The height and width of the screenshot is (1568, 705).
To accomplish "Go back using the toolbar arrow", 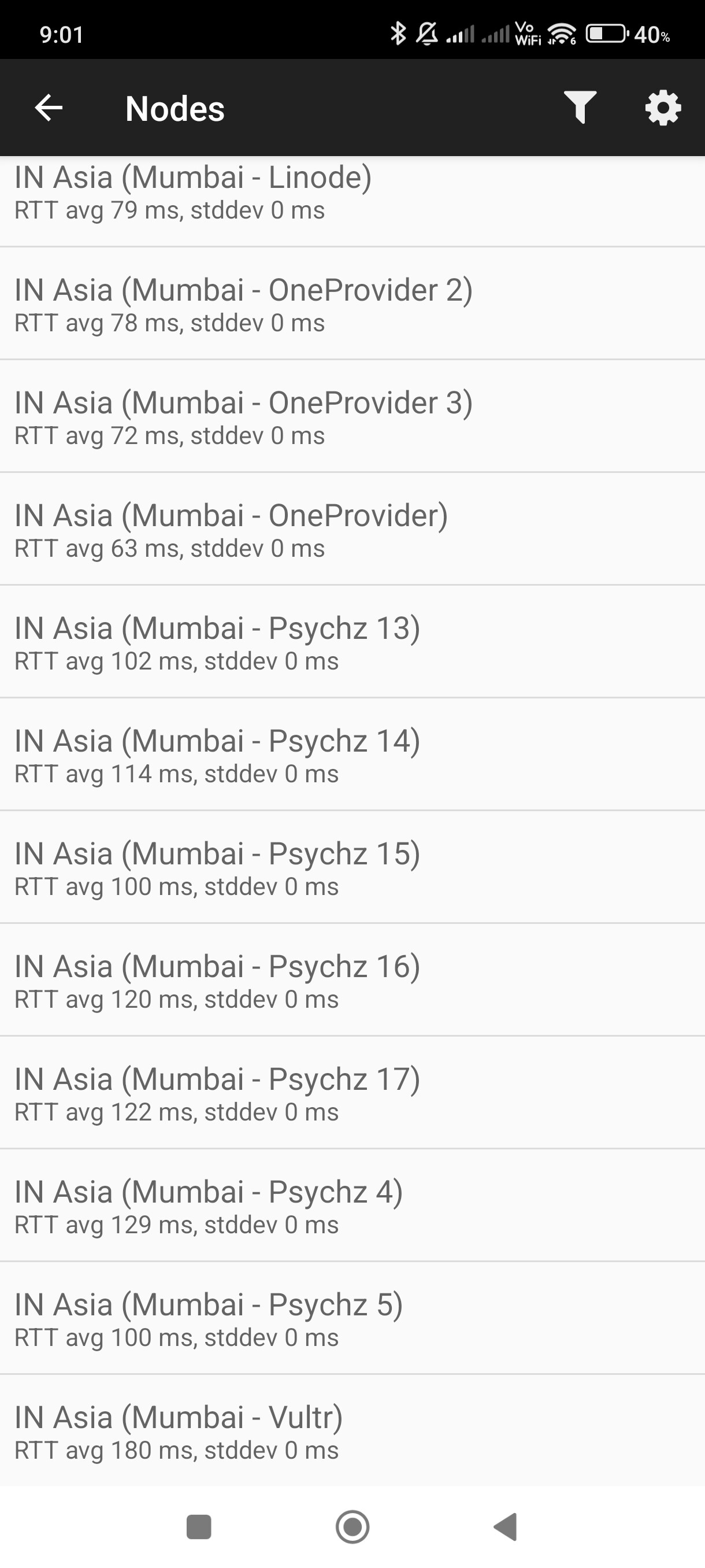I will 49,108.
